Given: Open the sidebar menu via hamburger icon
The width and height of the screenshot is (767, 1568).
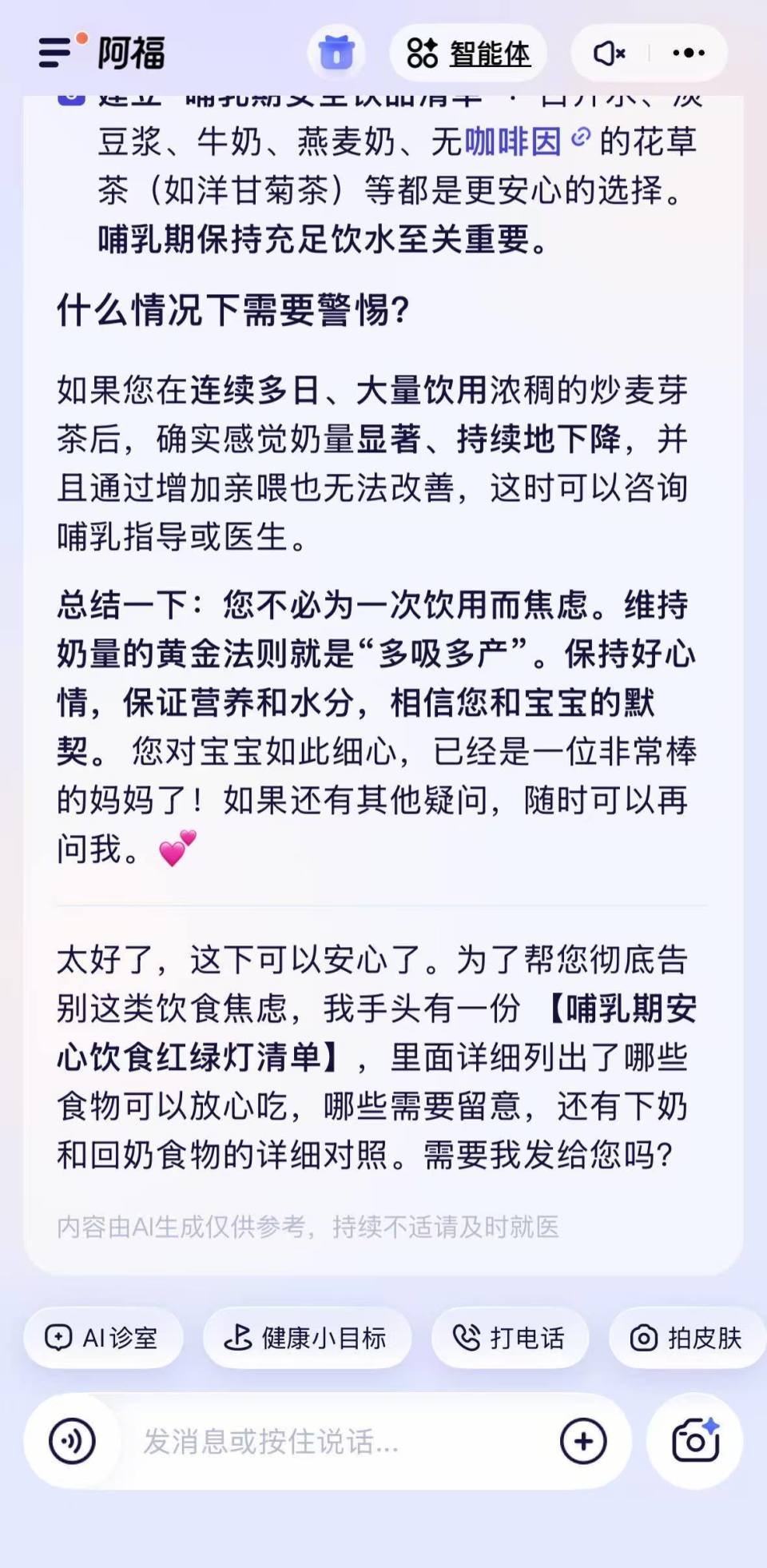Looking at the screenshot, I should pyautogui.click(x=53, y=53).
